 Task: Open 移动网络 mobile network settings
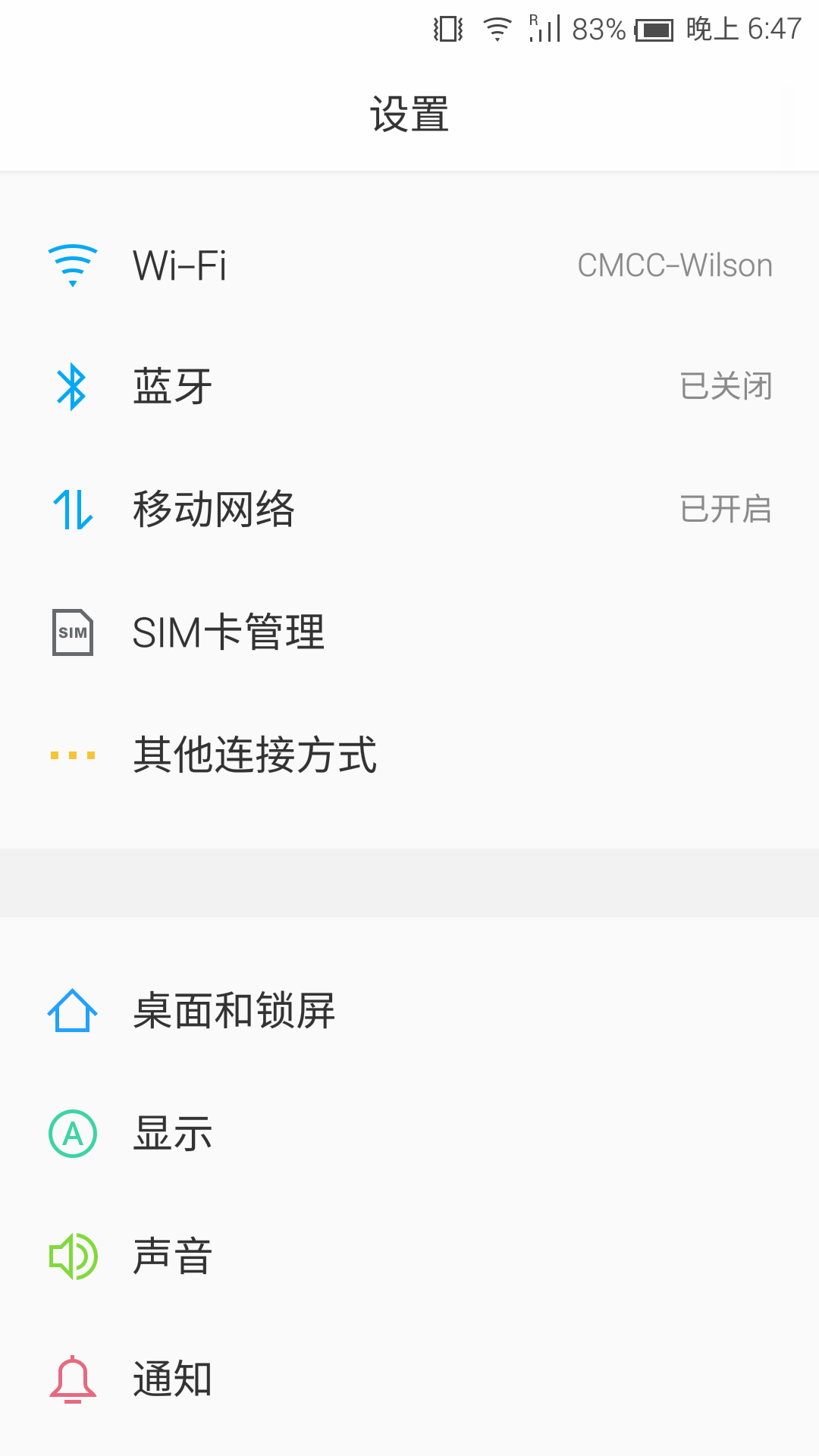(x=409, y=509)
